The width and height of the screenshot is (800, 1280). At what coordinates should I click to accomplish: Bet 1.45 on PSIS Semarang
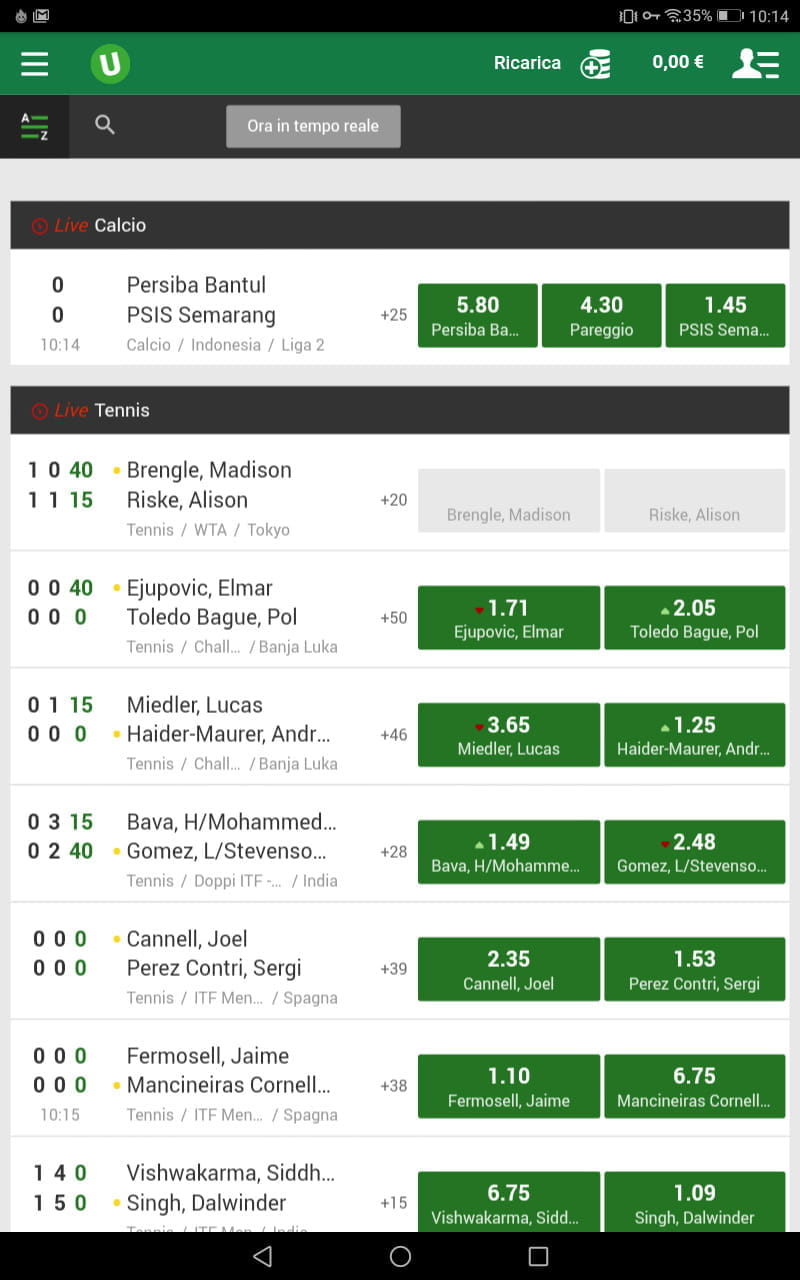click(725, 315)
